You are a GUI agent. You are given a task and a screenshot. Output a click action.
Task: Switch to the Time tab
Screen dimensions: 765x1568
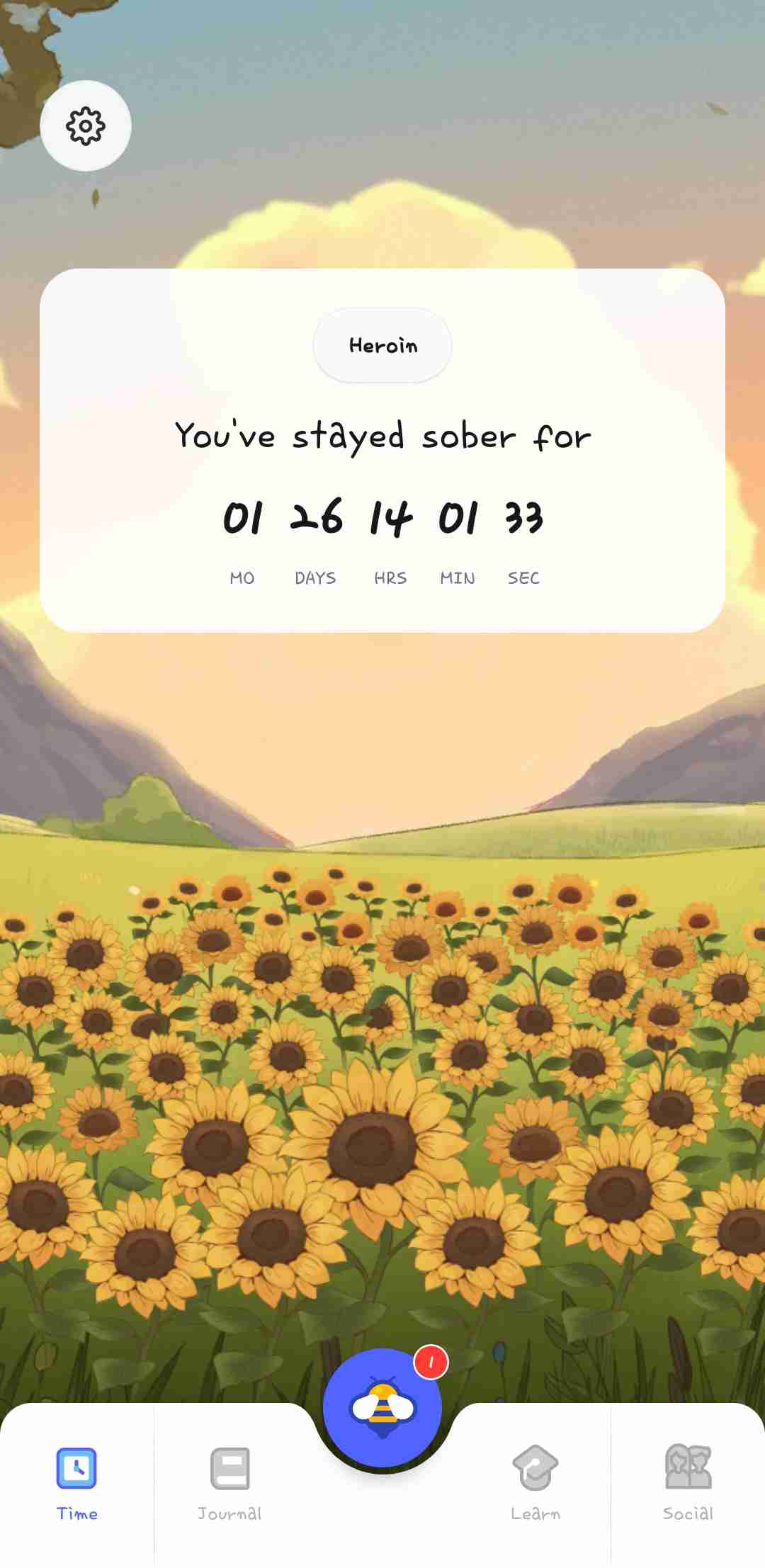[x=76, y=1482]
